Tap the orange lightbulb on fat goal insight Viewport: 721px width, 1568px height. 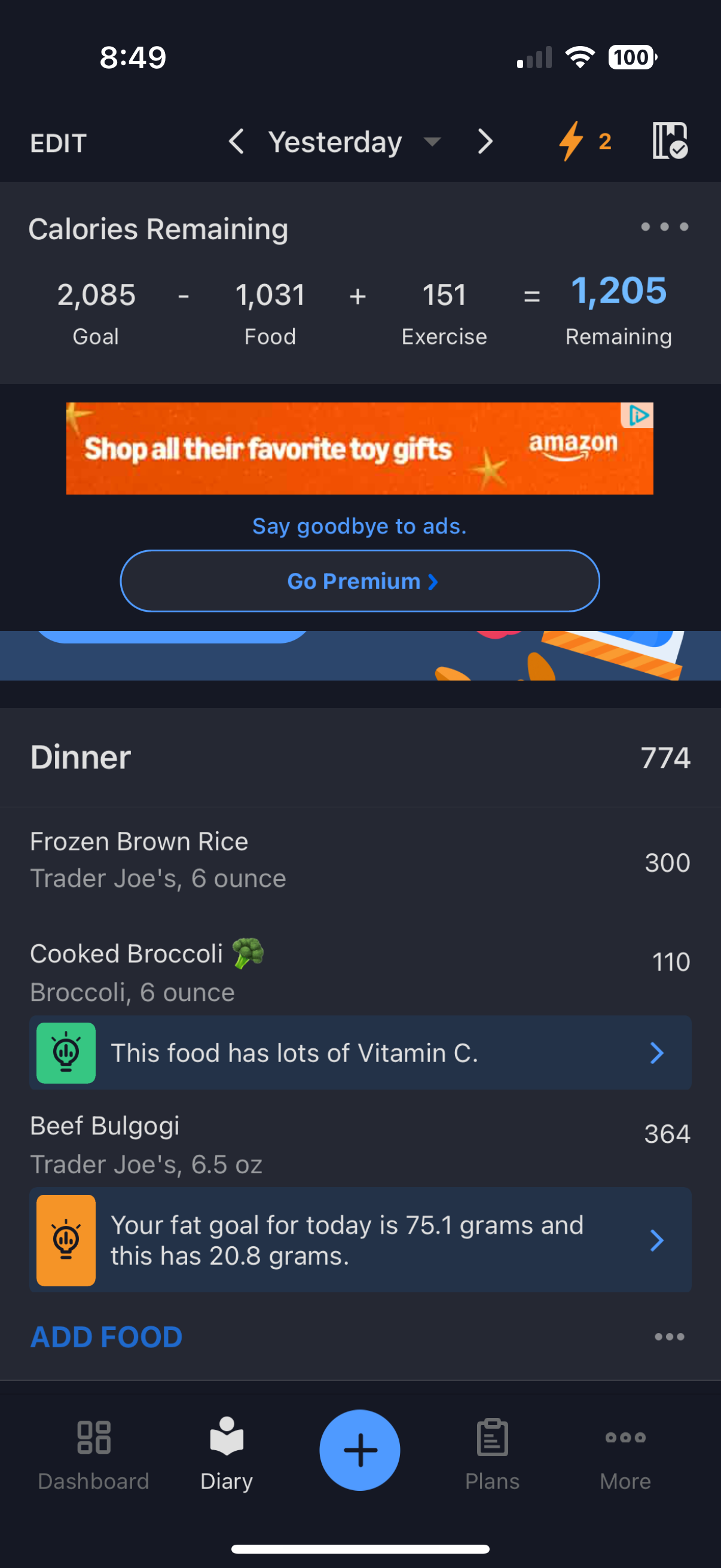click(66, 1240)
